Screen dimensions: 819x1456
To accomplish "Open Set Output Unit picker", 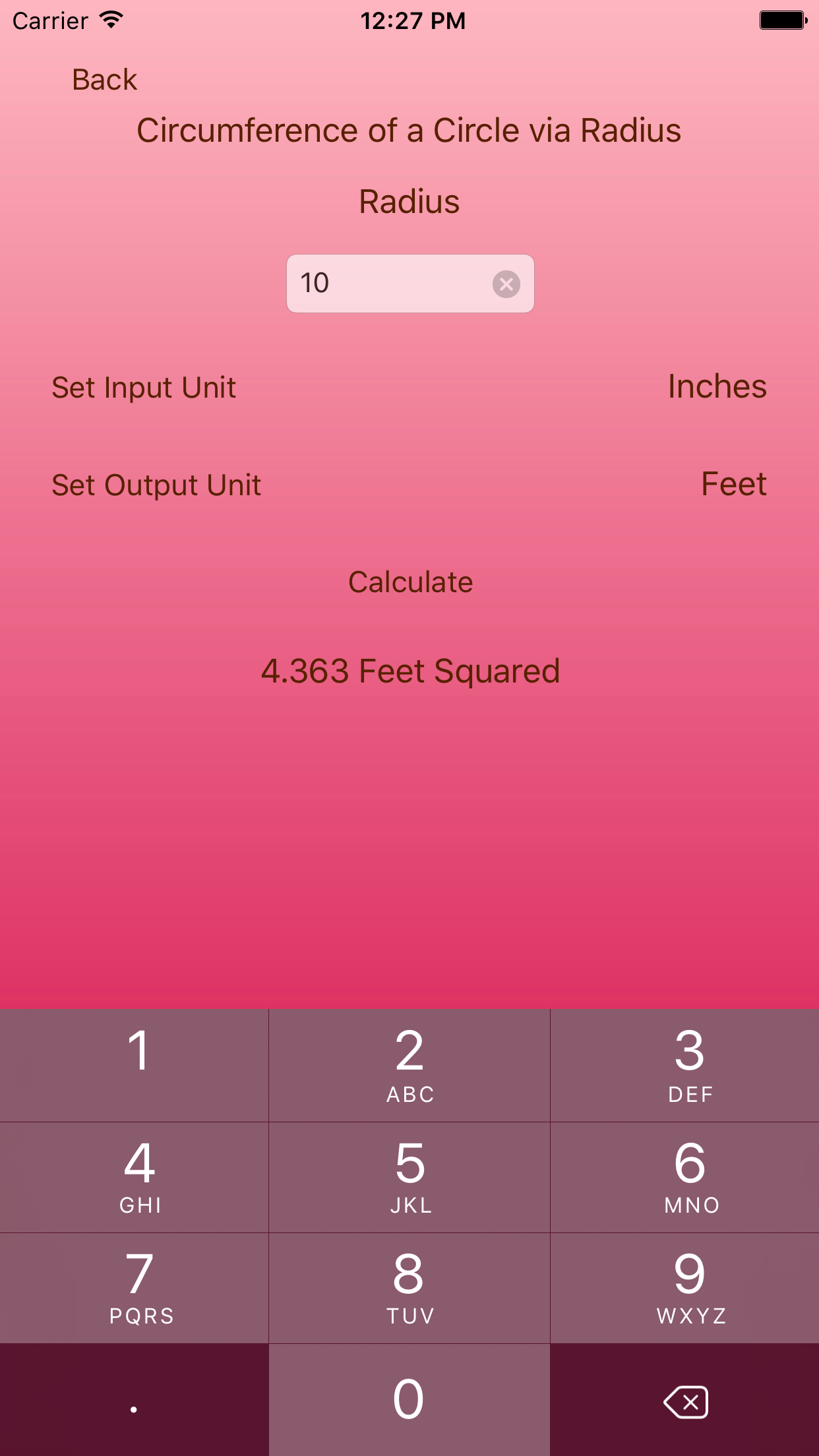I will pos(156,485).
